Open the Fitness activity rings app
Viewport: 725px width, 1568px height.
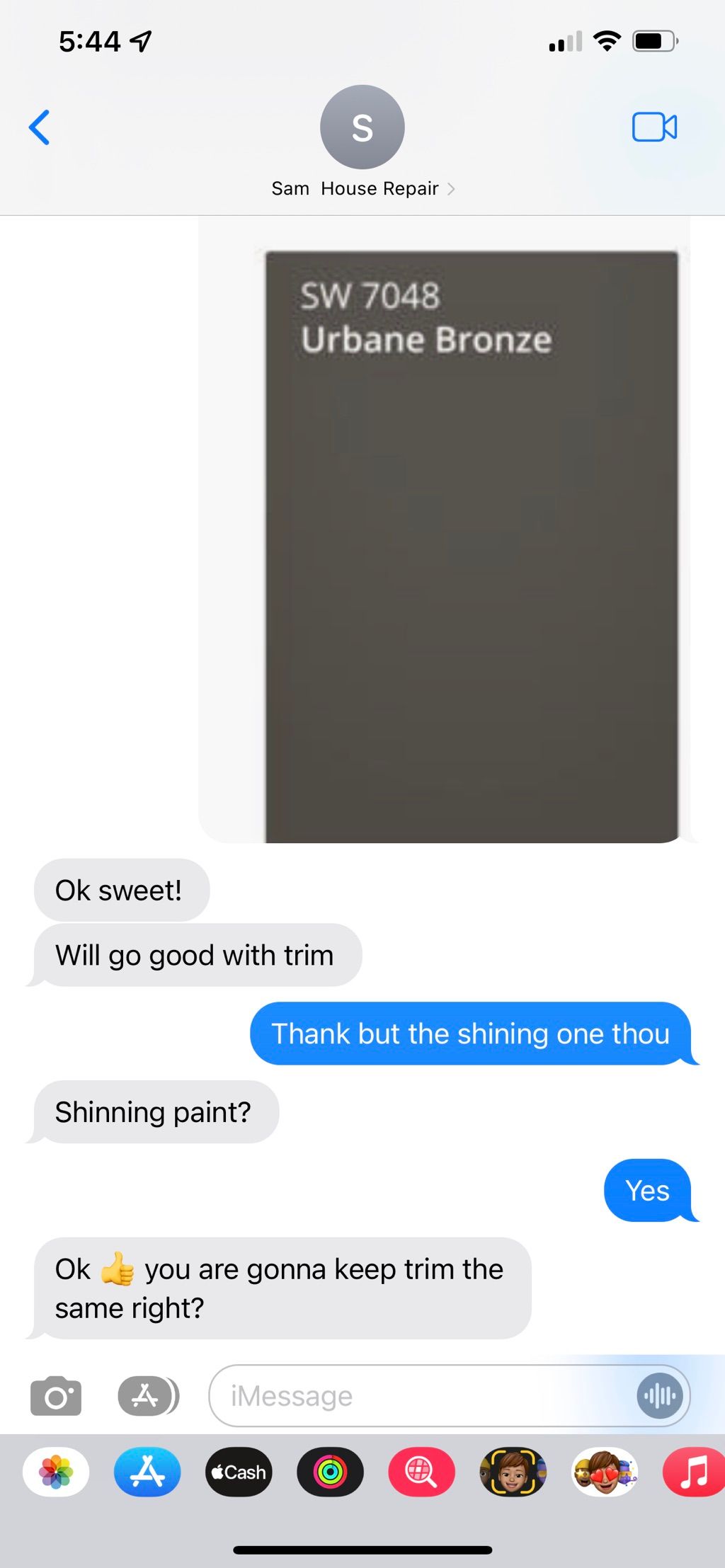[330, 1472]
